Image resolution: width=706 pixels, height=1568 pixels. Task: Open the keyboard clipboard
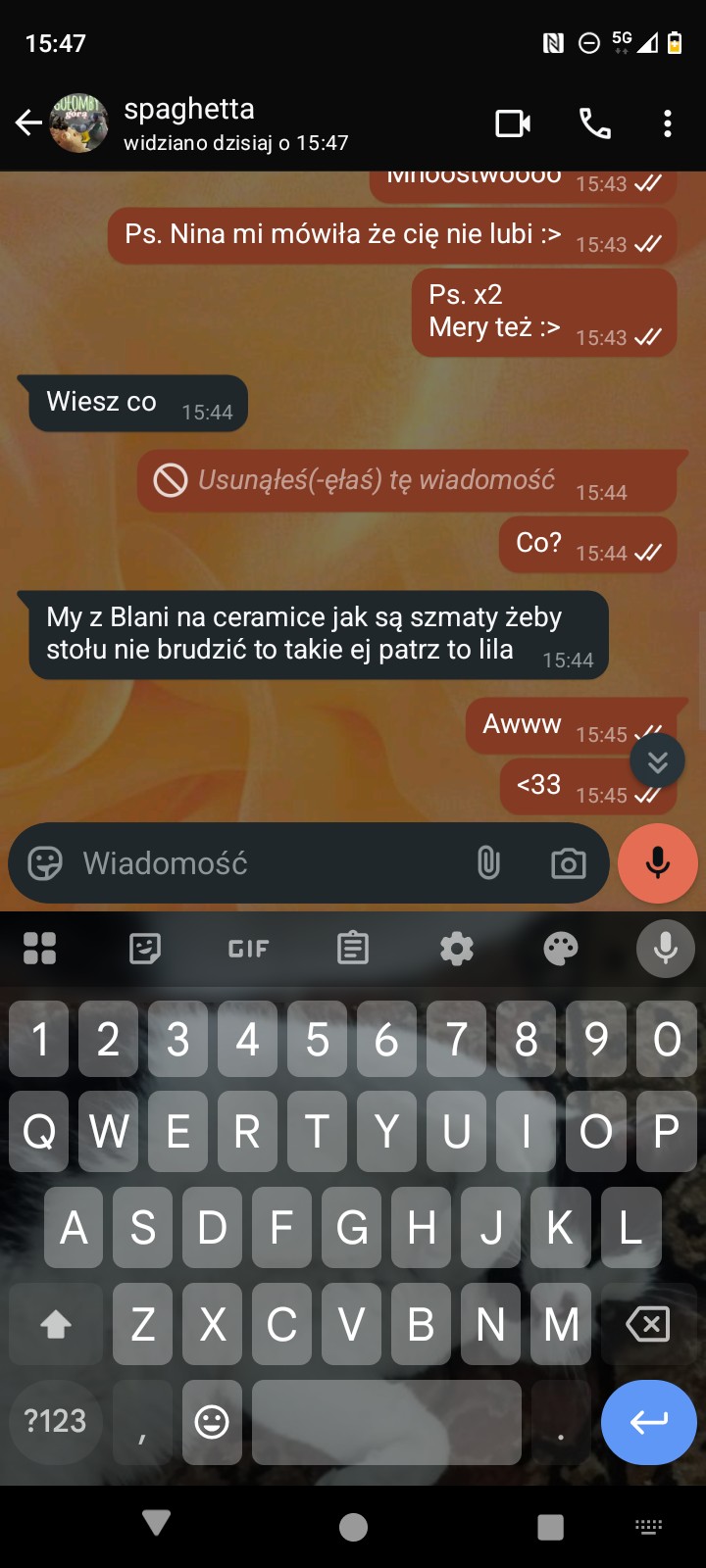coord(352,949)
